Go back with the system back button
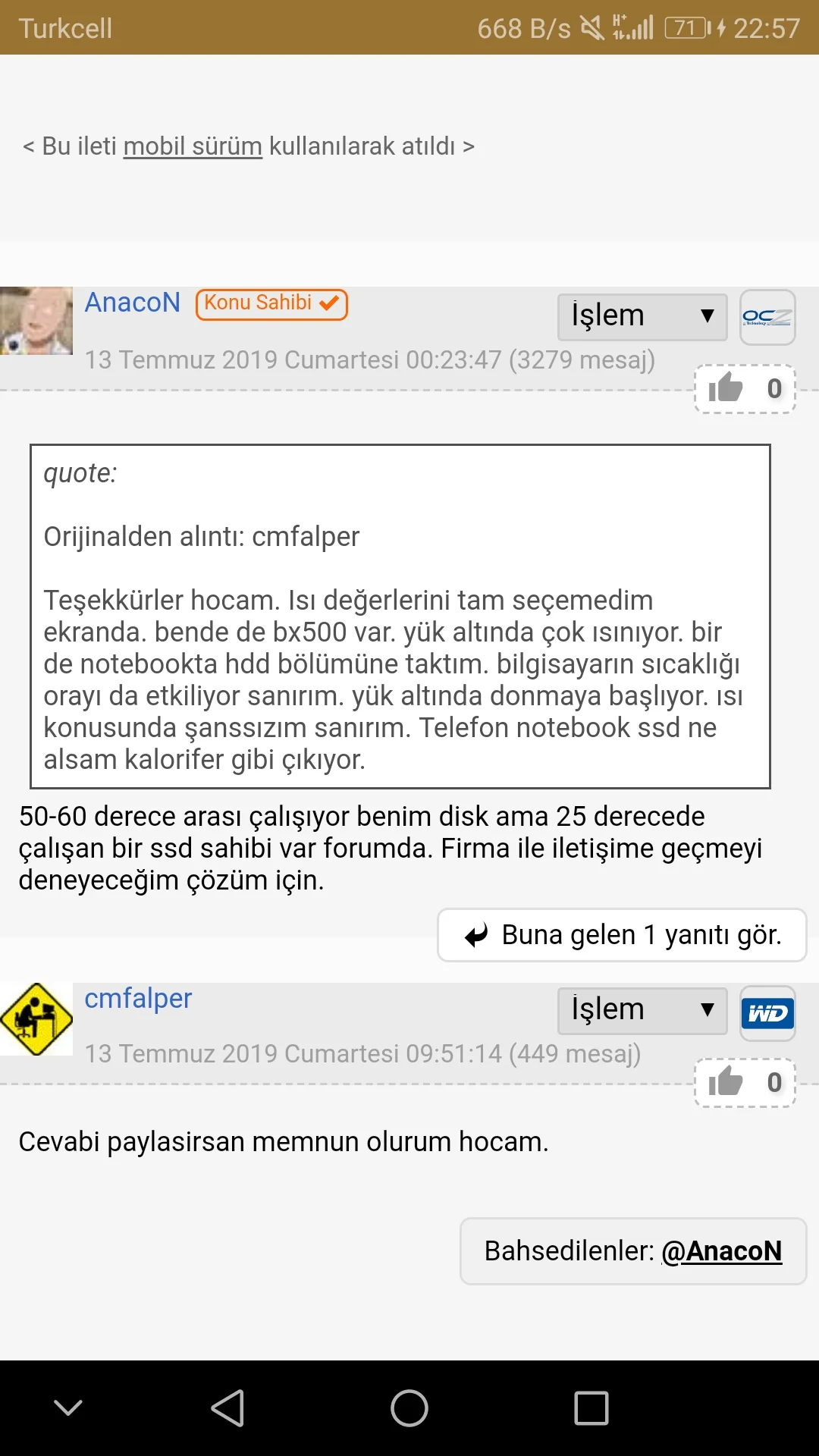 [227, 1408]
